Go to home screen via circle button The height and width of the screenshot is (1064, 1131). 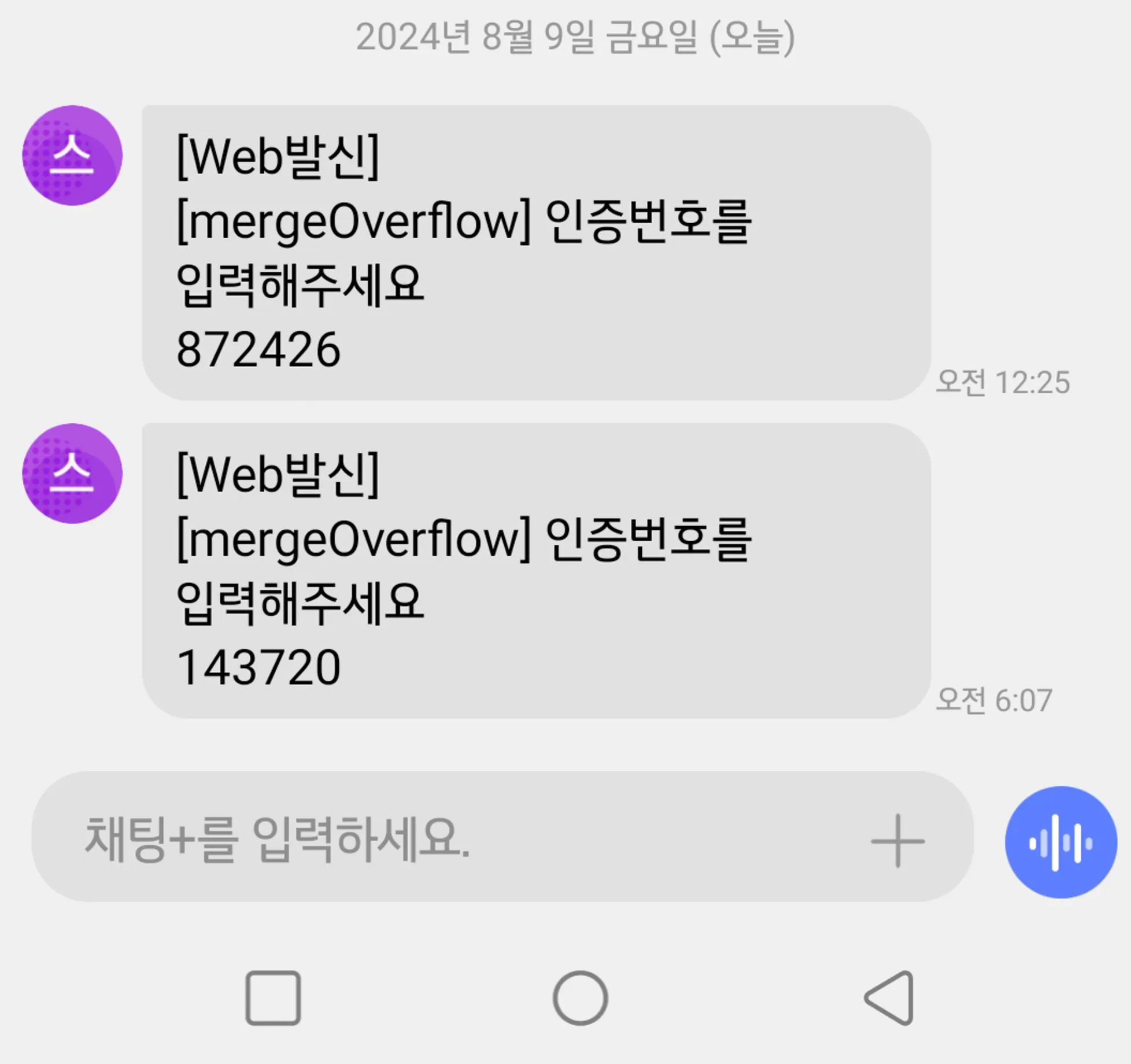pyautogui.click(x=580, y=998)
